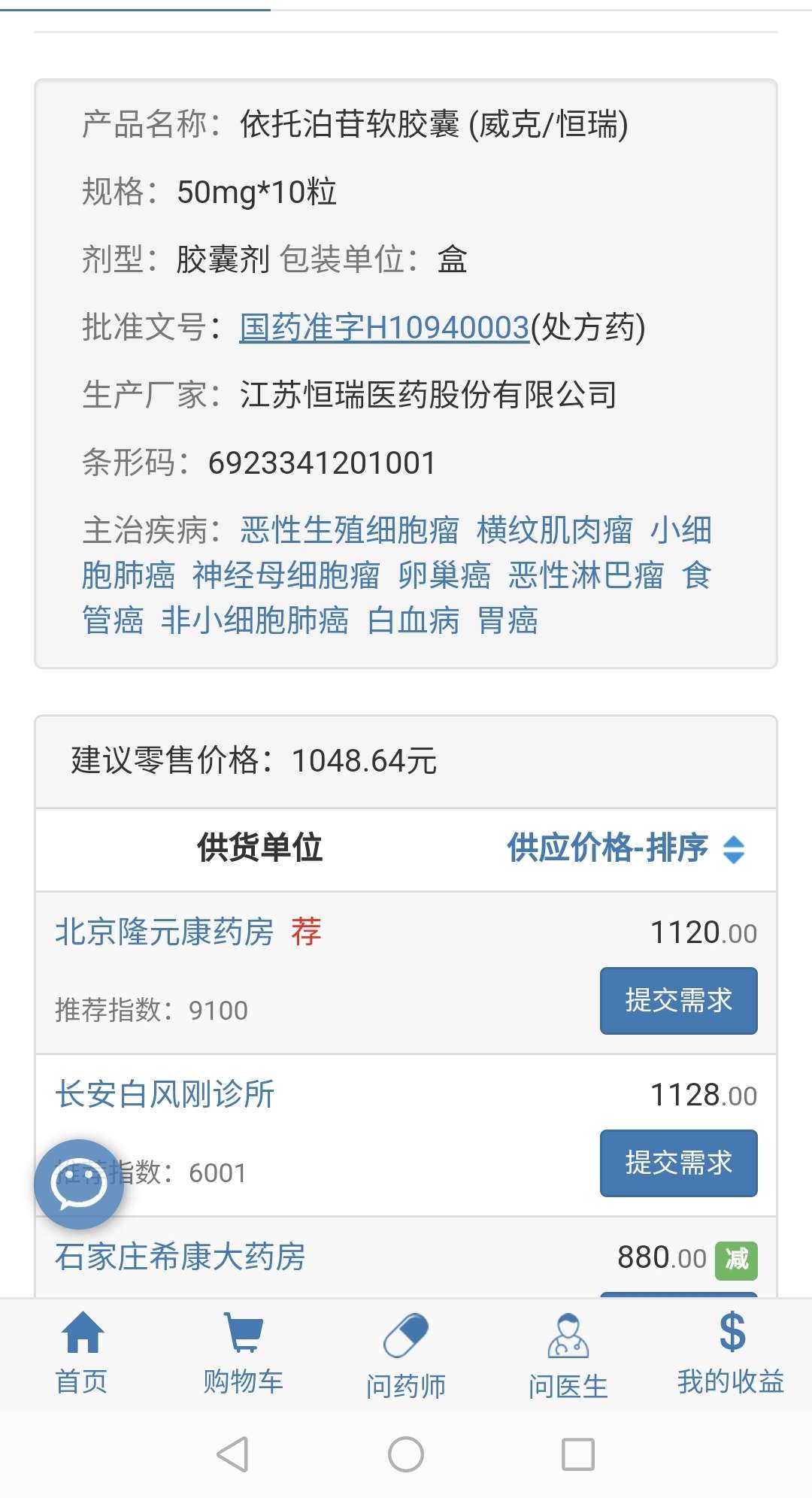812x1498 pixels.
Task: Open disease link 卵巢癌
Action: [x=444, y=576]
